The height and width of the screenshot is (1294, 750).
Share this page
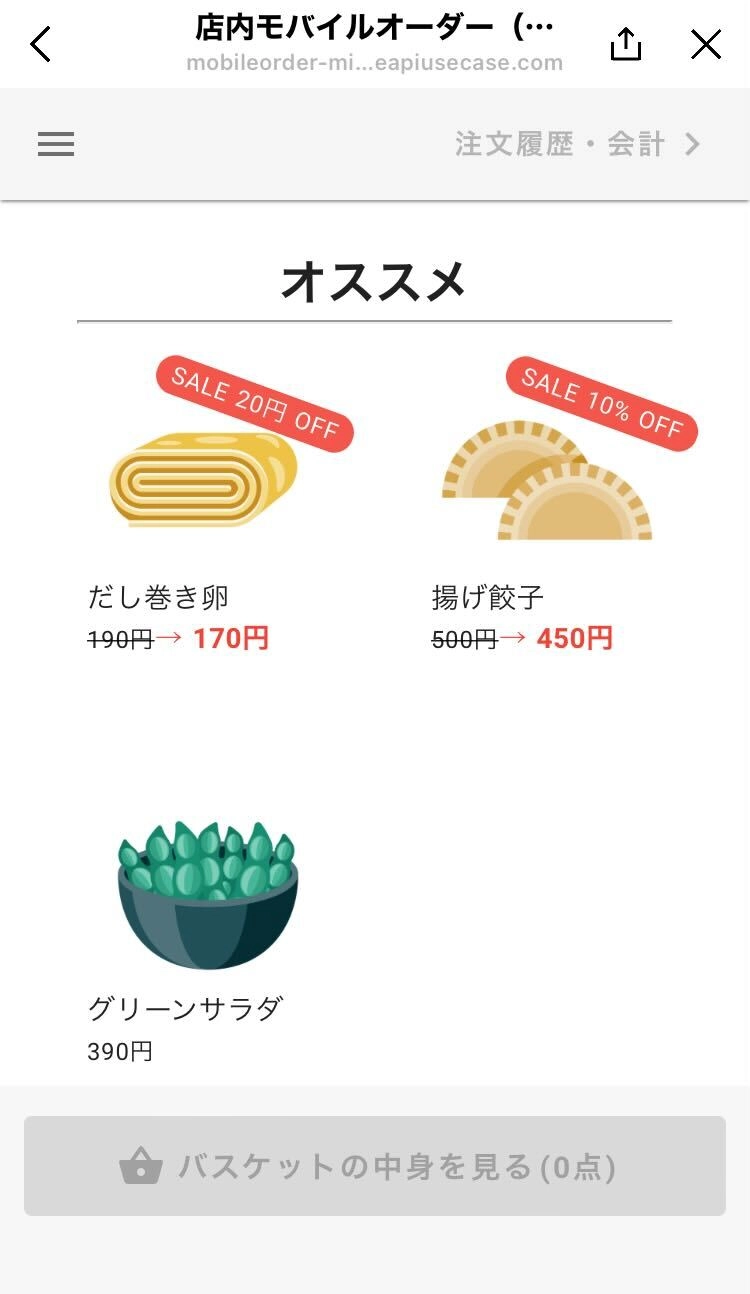tap(625, 44)
